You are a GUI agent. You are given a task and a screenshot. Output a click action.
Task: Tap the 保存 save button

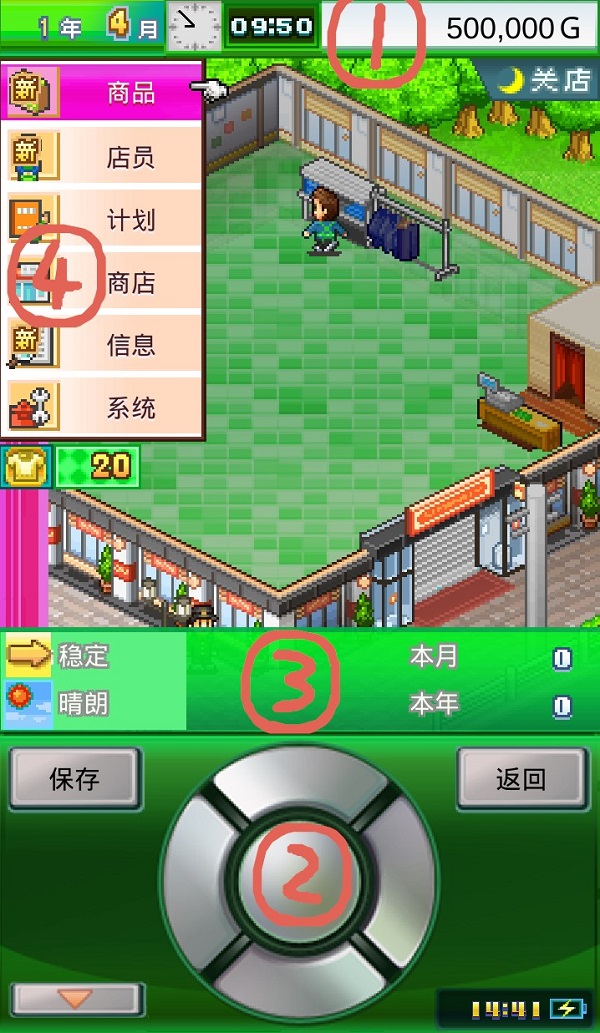pyautogui.click(x=75, y=779)
